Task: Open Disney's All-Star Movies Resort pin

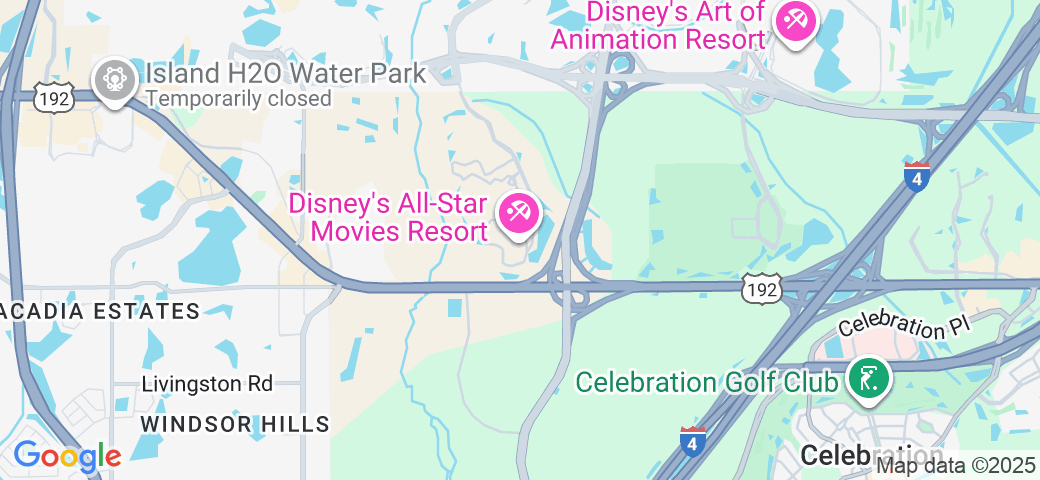Action: [x=519, y=215]
